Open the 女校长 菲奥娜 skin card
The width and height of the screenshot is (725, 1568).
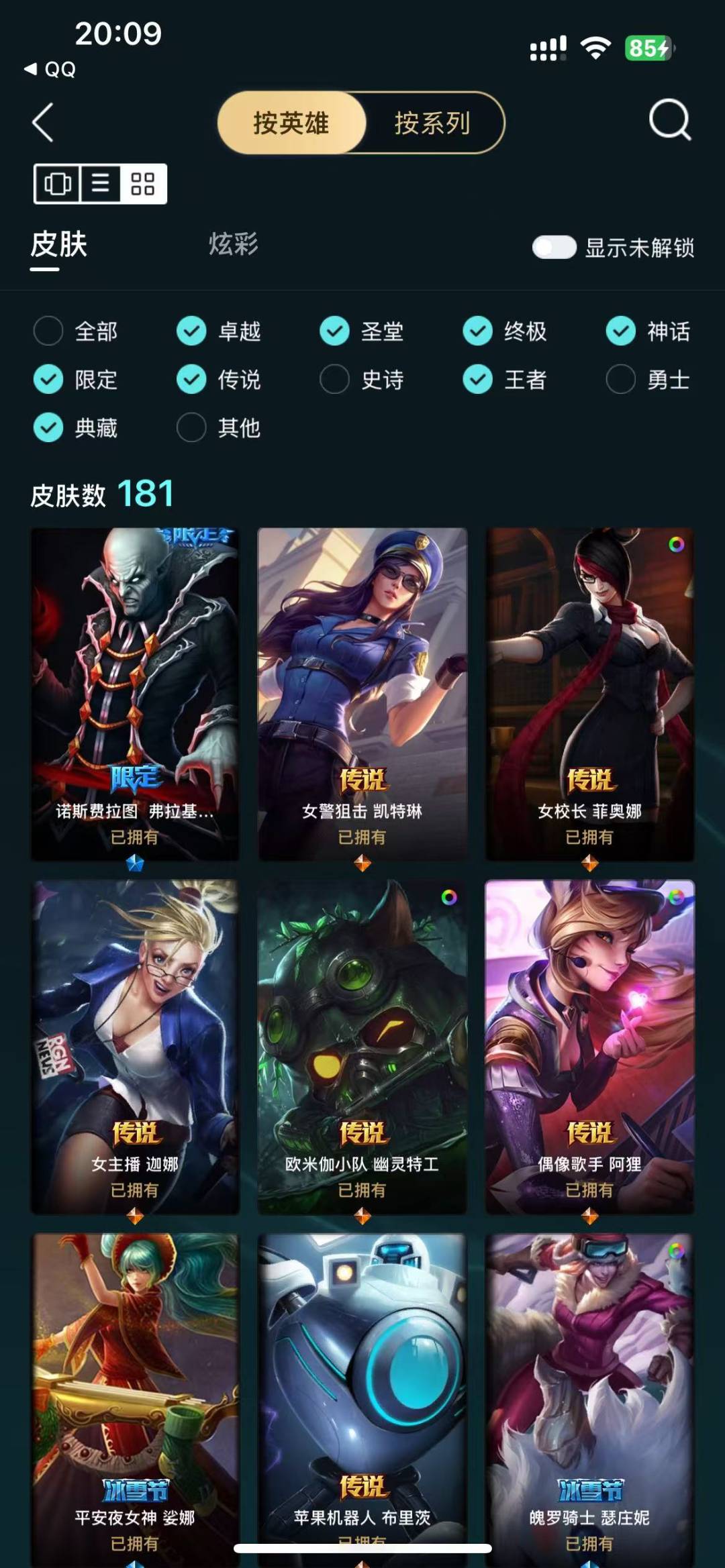pos(589,694)
